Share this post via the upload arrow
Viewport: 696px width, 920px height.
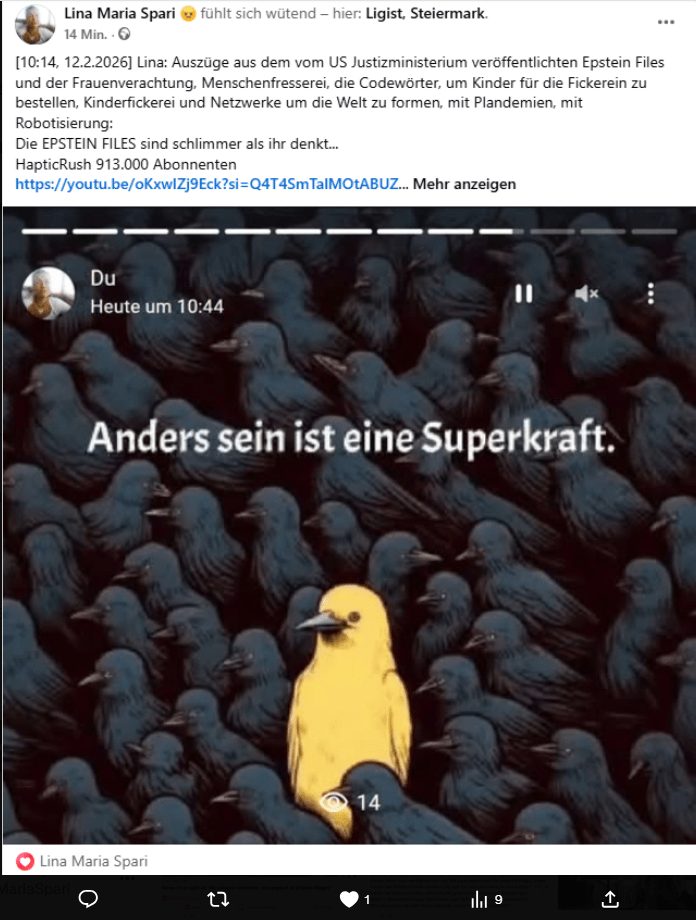click(610, 899)
